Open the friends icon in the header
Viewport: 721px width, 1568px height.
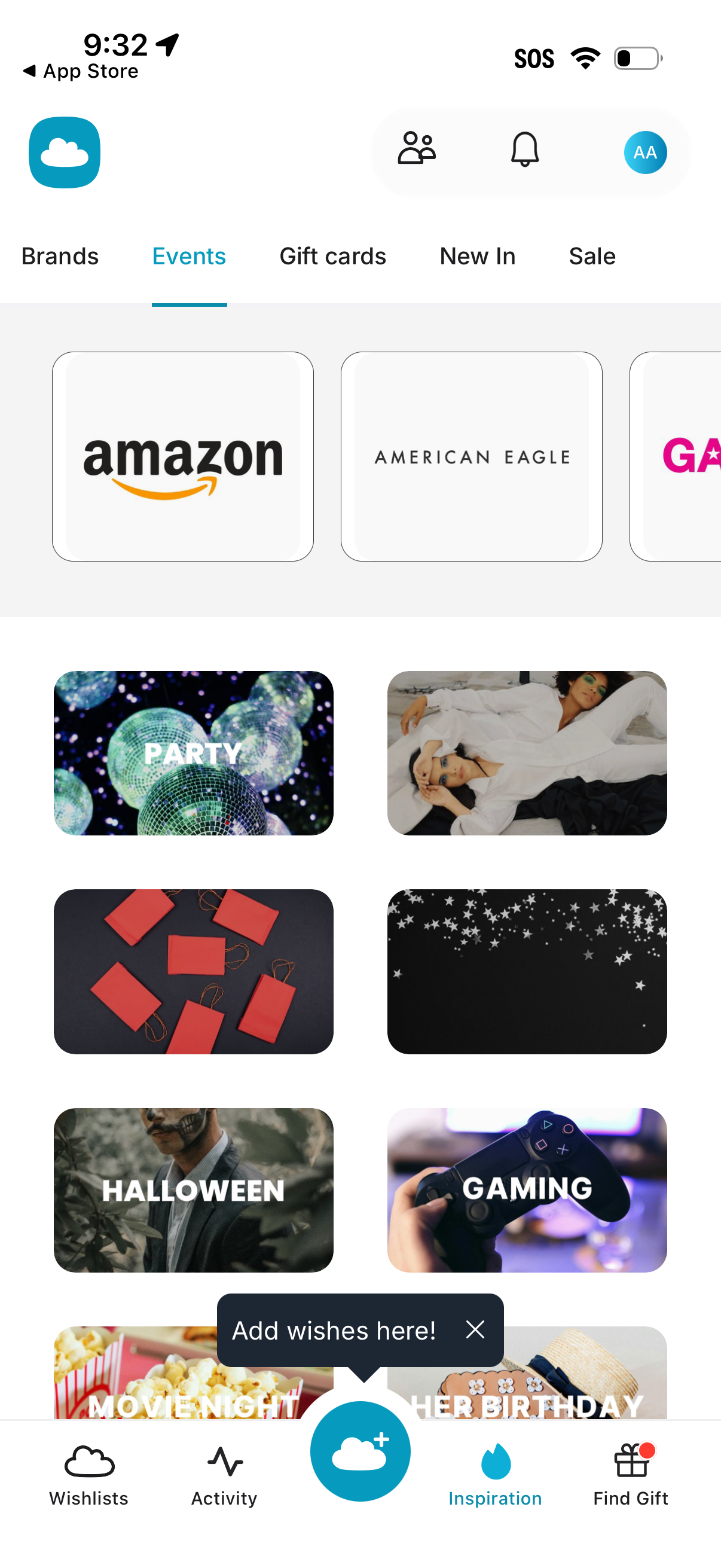tap(417, 149)
